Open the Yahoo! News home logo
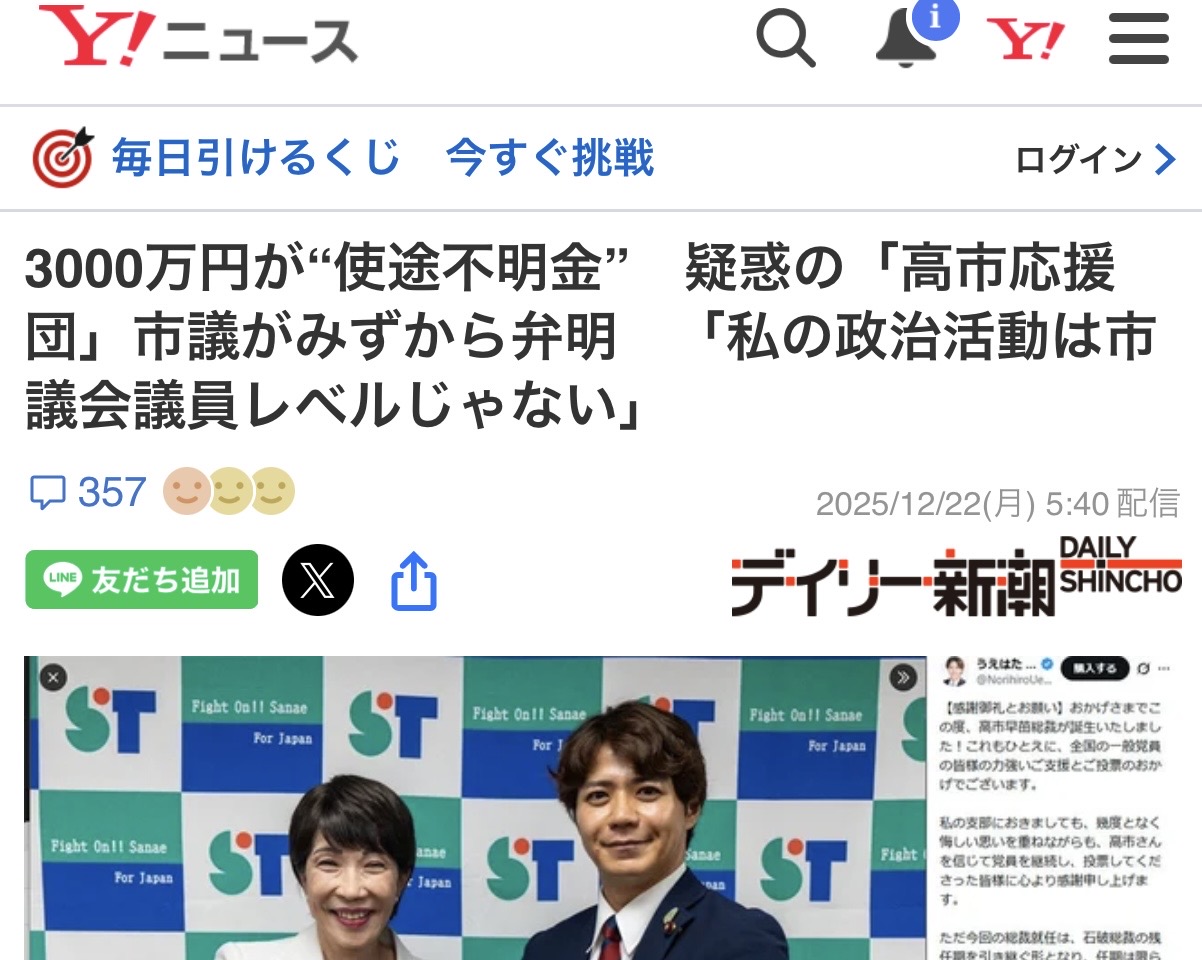1202x960 pixels. coord(198,38)
